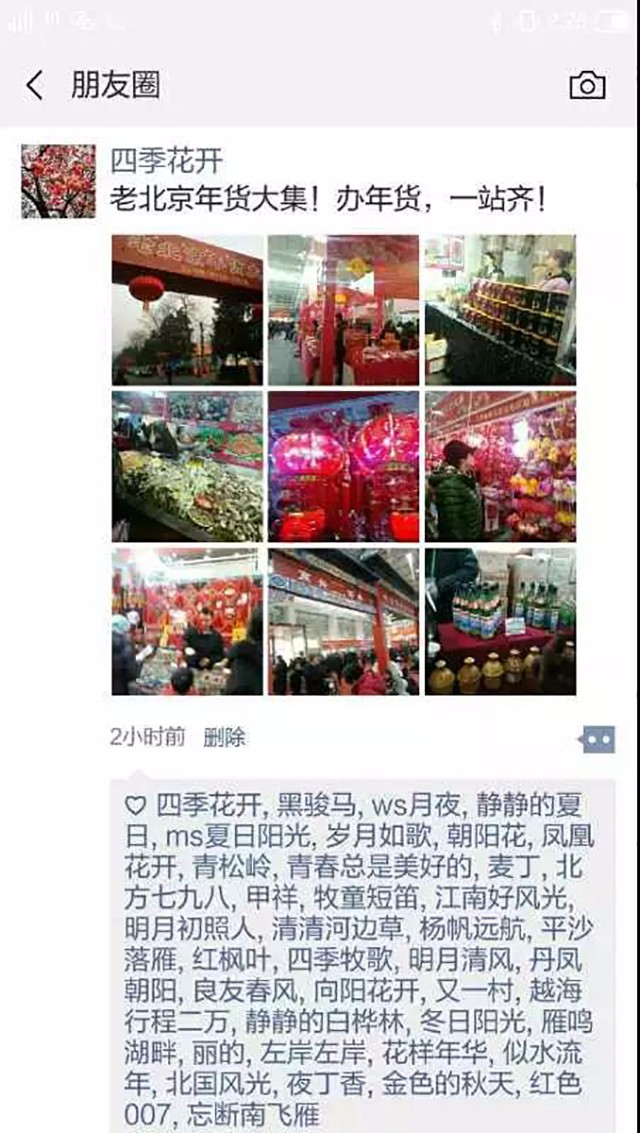Viewport: 640px width, 1133px height.
Task: Delete this post with 删除
Action: coord(224,738)
